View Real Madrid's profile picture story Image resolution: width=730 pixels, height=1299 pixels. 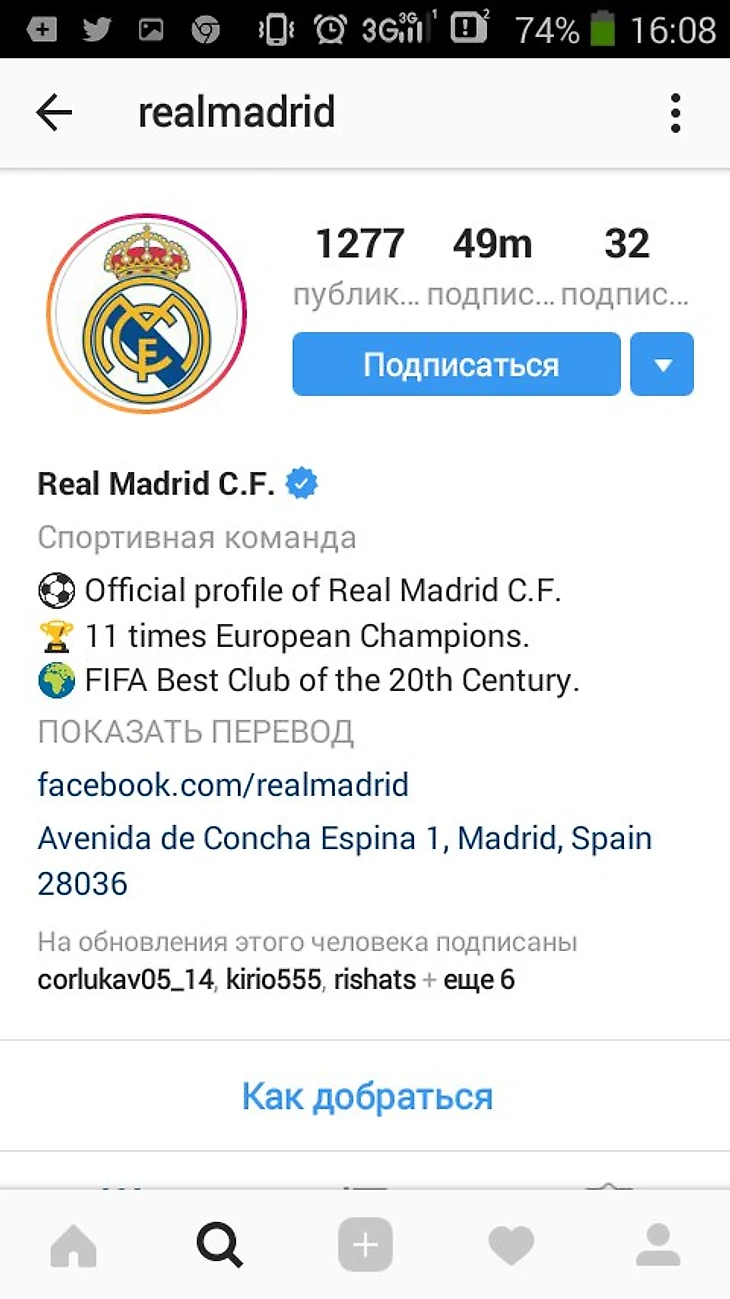coord(146,313)
